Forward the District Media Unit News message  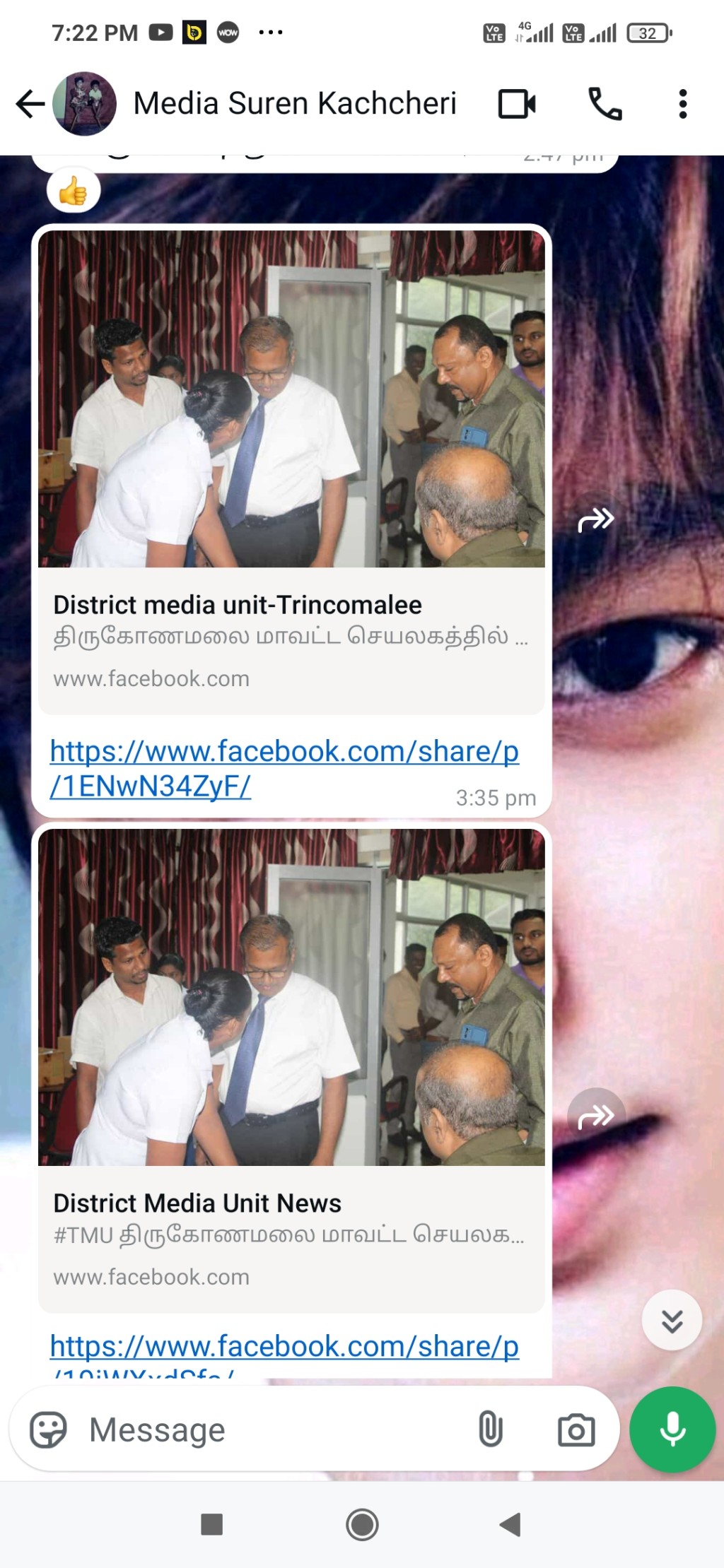click(x=596, y=1116)
